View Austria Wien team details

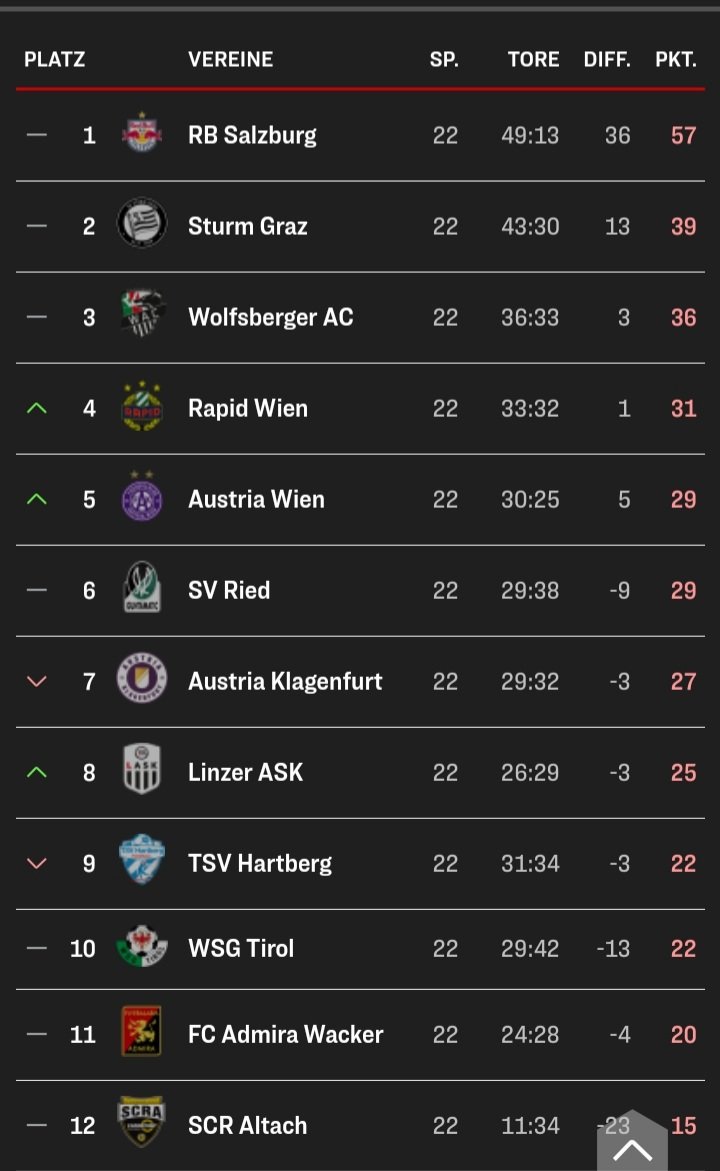tap(360, 500)
